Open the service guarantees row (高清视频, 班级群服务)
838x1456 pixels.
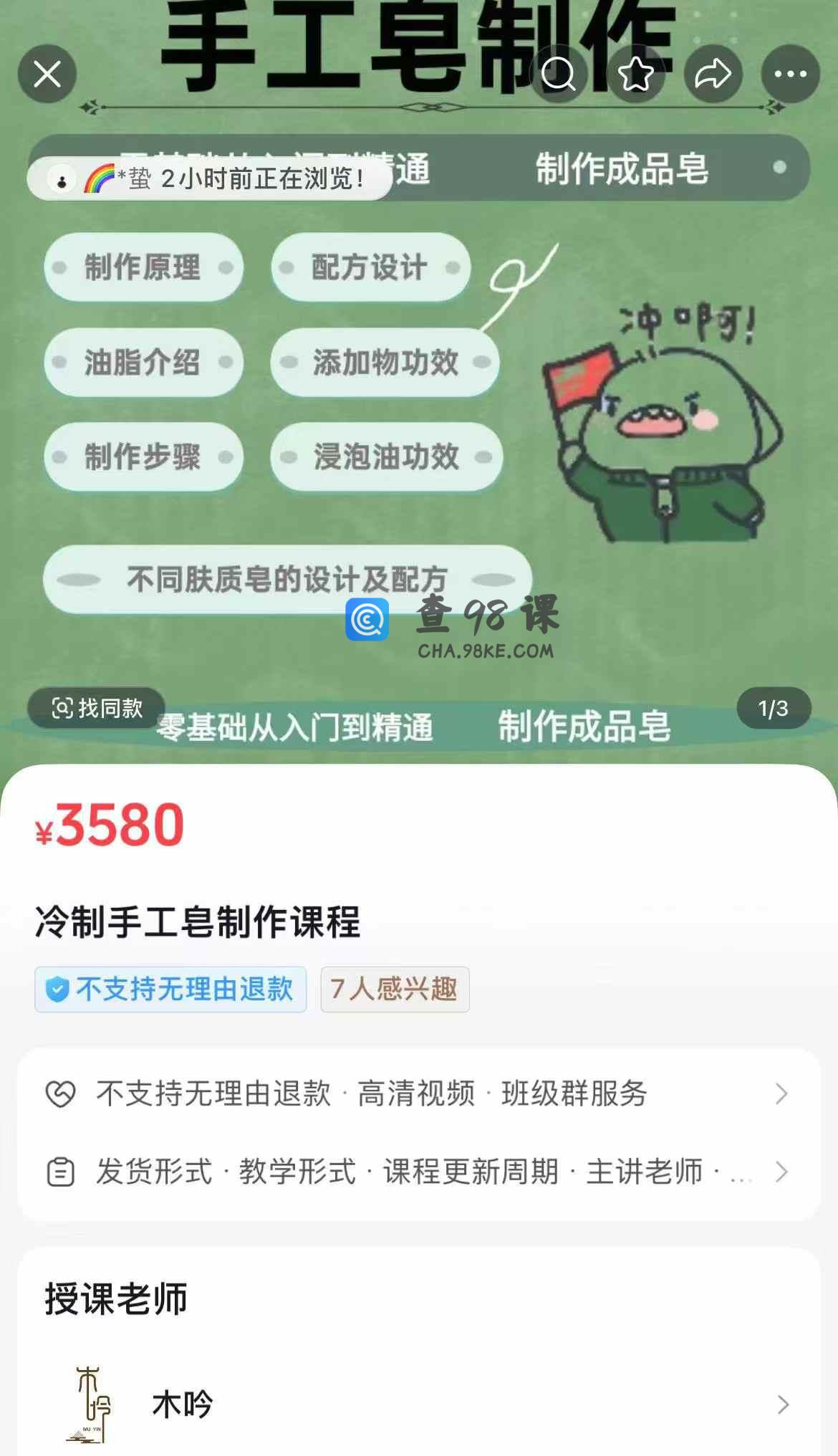(x=418, y=1093)
